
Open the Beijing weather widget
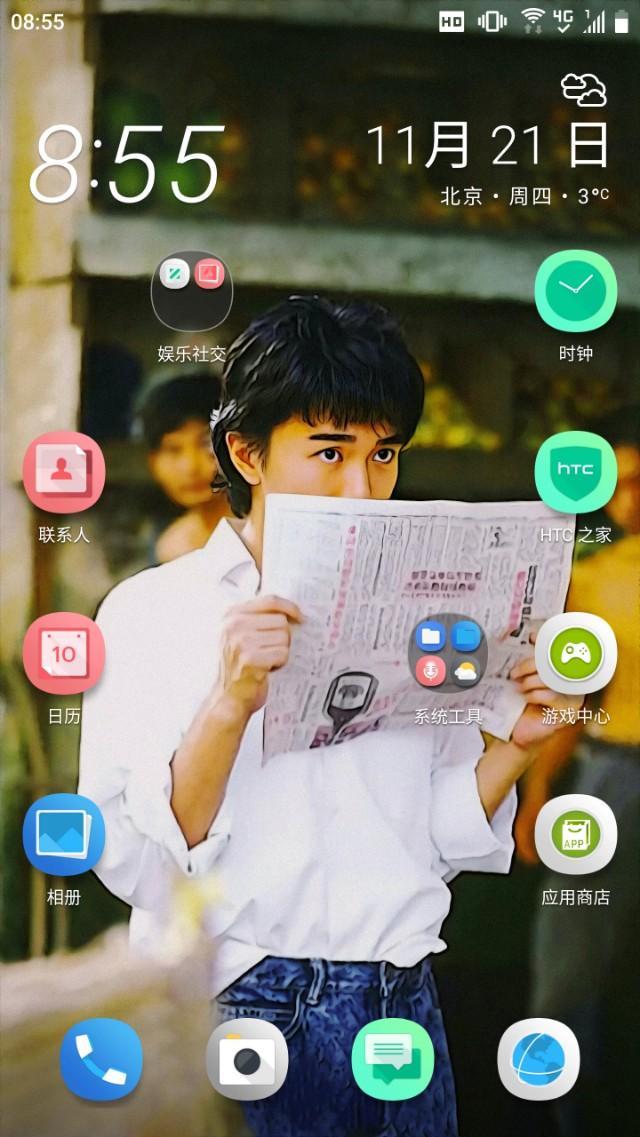(525, 195)
